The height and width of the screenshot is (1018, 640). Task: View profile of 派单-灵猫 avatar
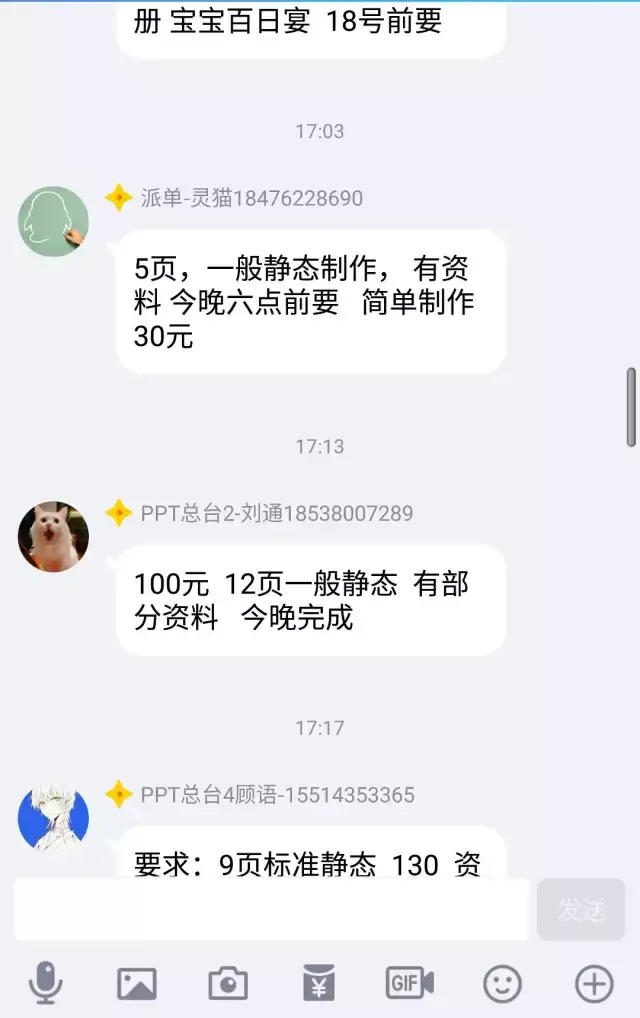coord(53,222)
